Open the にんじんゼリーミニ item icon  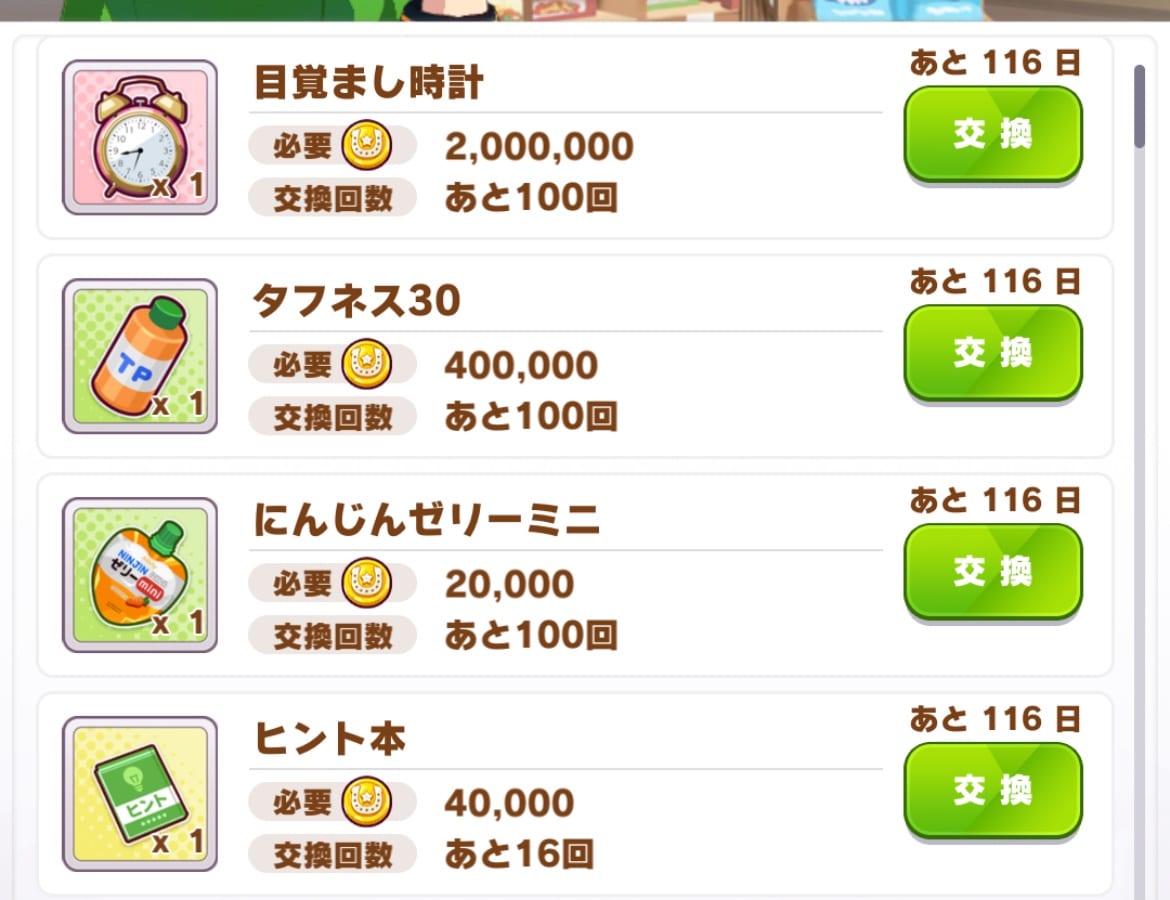pos(140,575)
